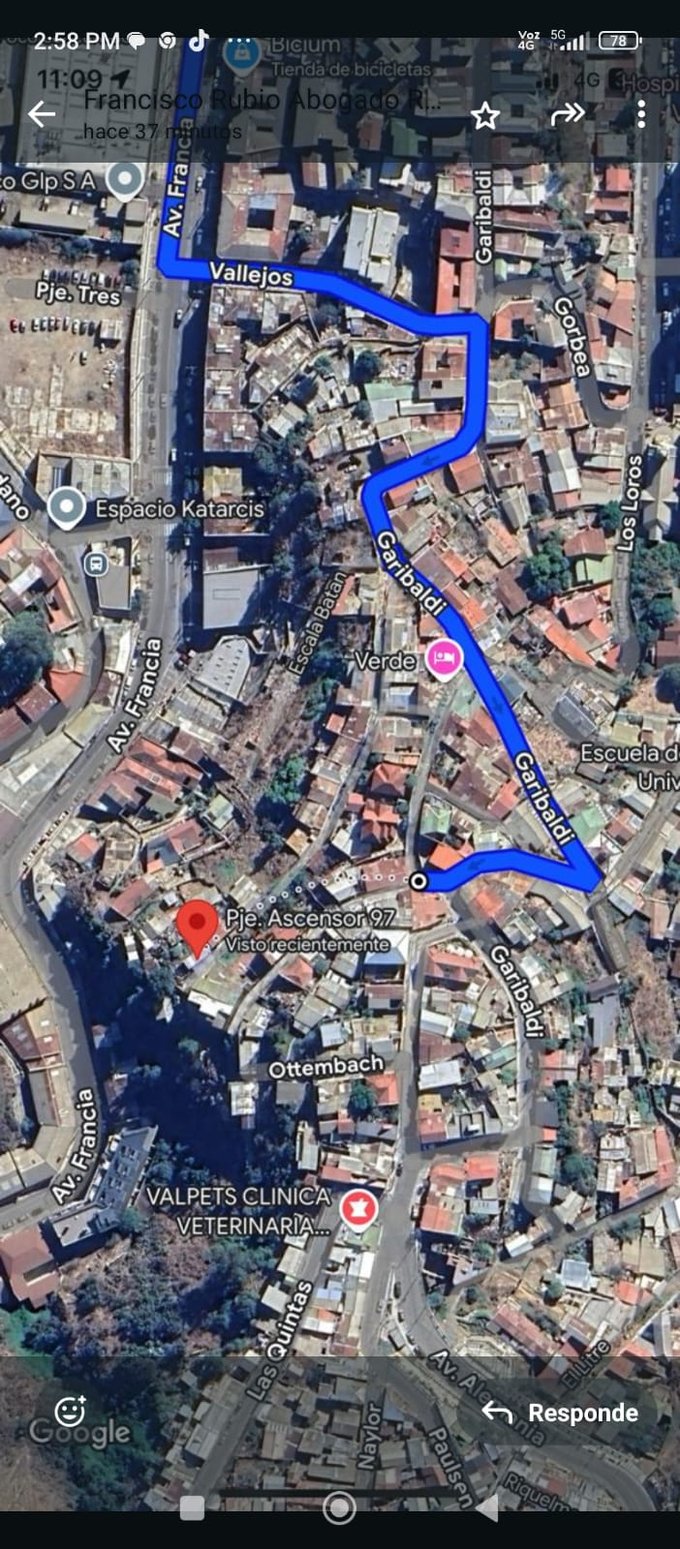Tap Responde to reply to image
This screenshot has width=680, height=1549.
pos(560,1412)
